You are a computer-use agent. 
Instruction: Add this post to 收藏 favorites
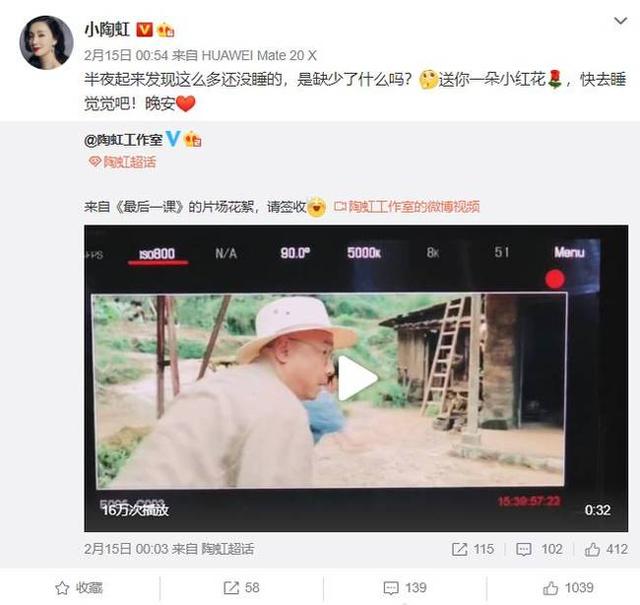(x=80, y=588)
